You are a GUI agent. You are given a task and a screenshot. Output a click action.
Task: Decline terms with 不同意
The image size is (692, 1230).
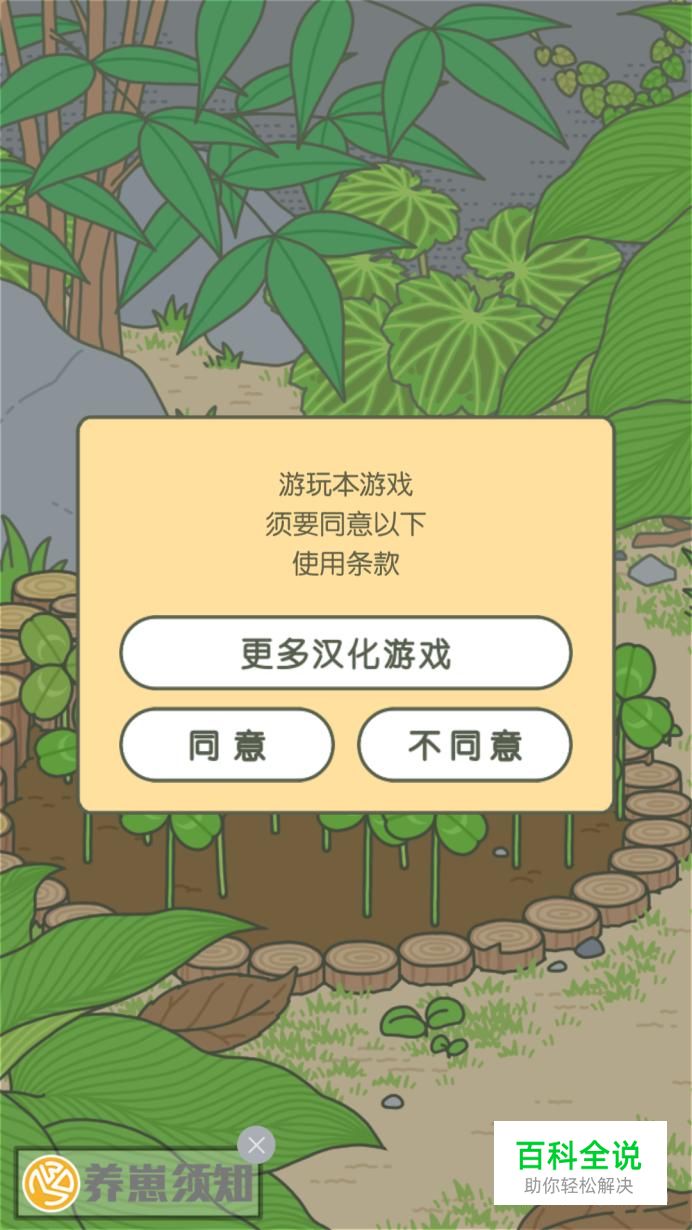[x=465, y=745]
